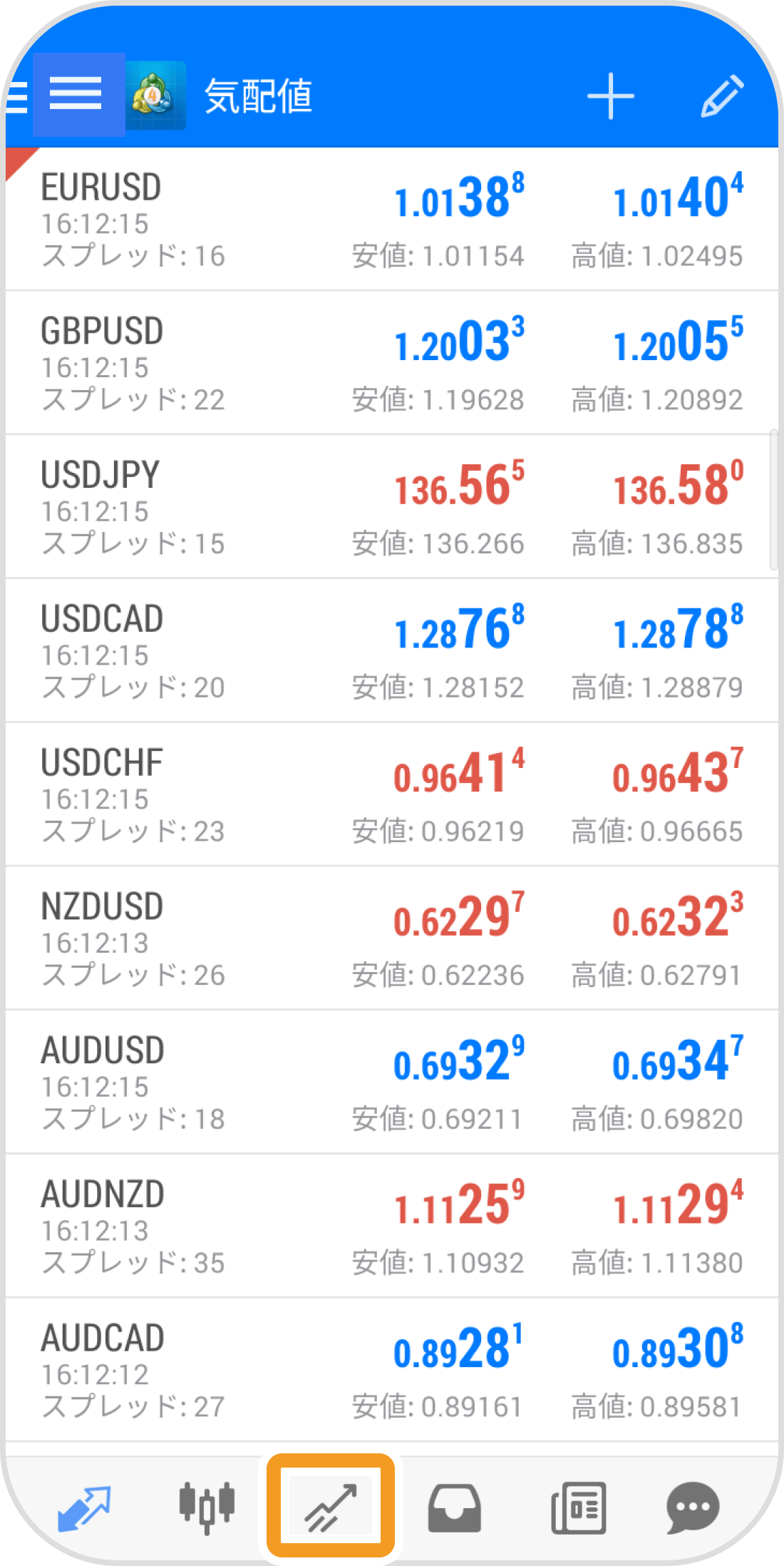Open the edit symbols pencil icon

coord(723,94)
